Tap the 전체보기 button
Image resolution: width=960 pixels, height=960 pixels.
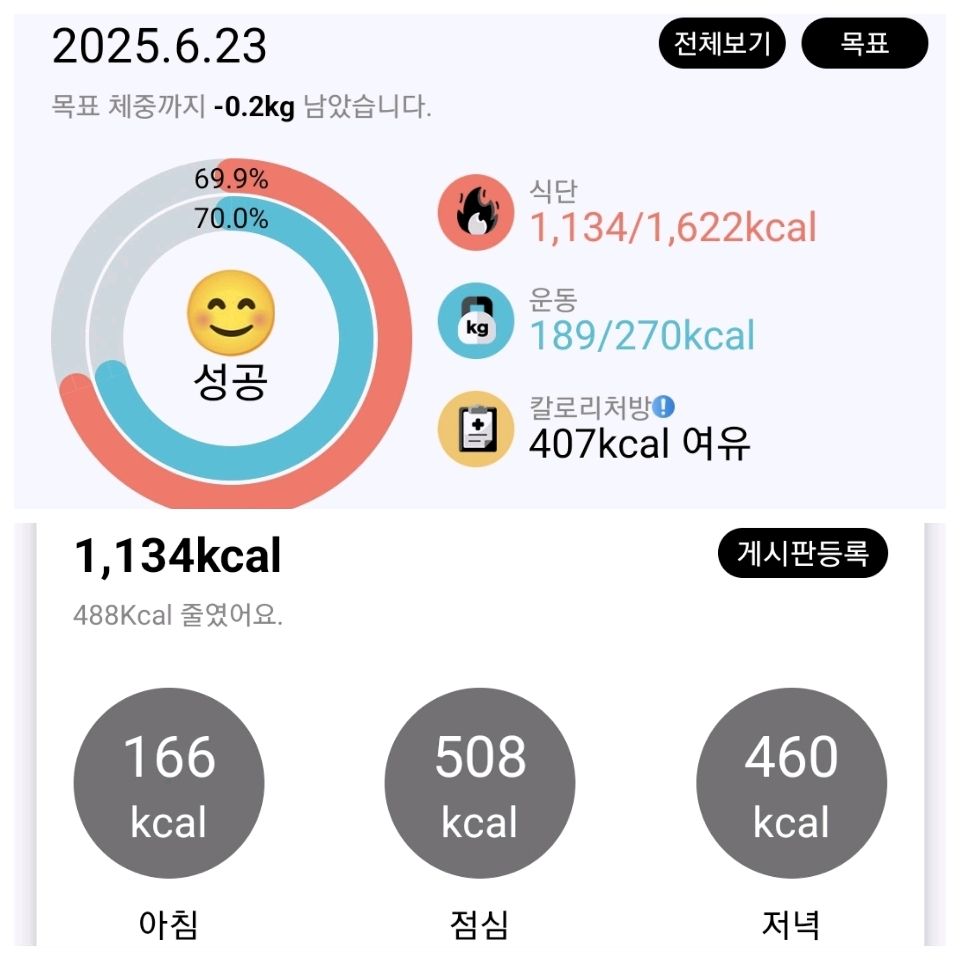[x=721, y=45]
